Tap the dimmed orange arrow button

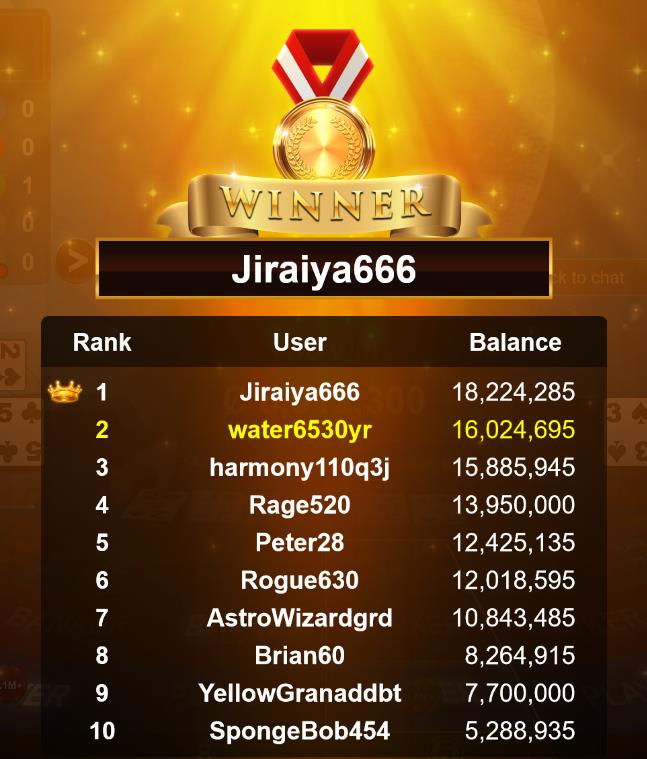[x=74, y=262]
